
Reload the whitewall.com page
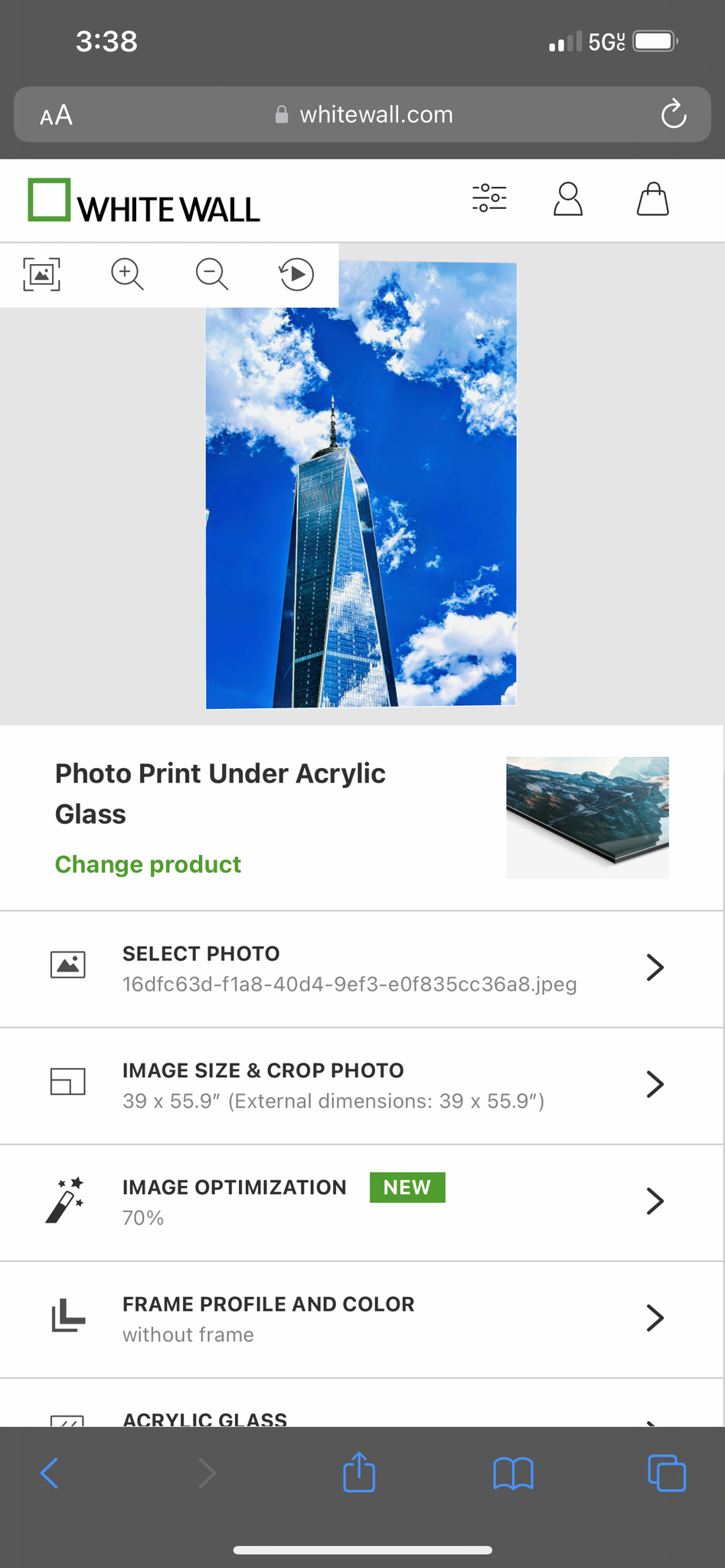tap(674, 115)
